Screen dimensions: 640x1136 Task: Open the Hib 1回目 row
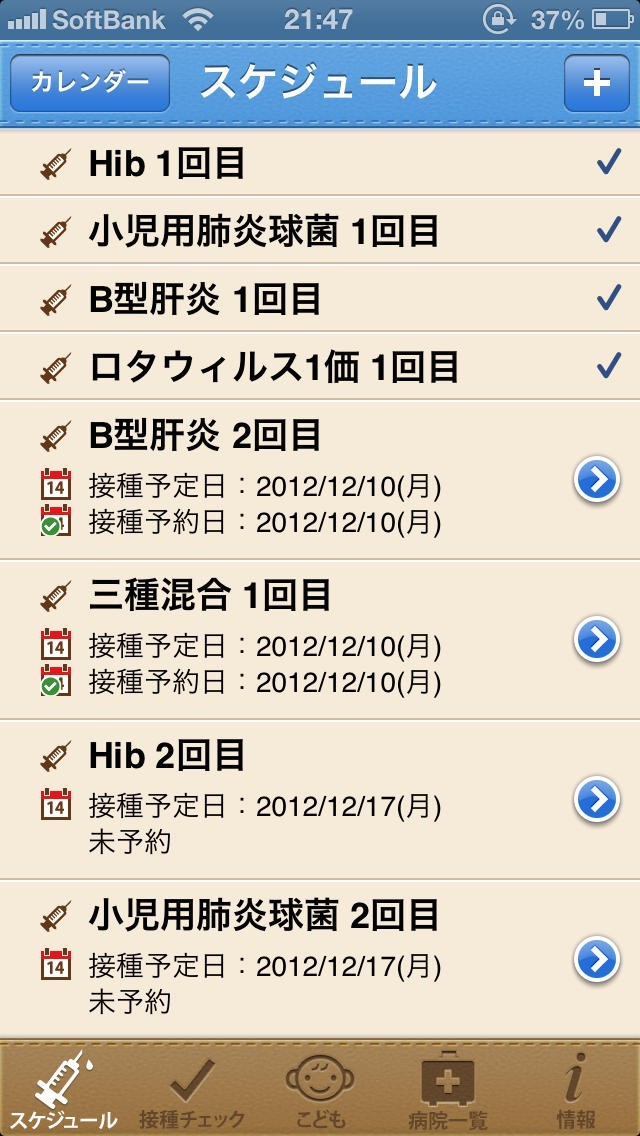coord(320,164)
